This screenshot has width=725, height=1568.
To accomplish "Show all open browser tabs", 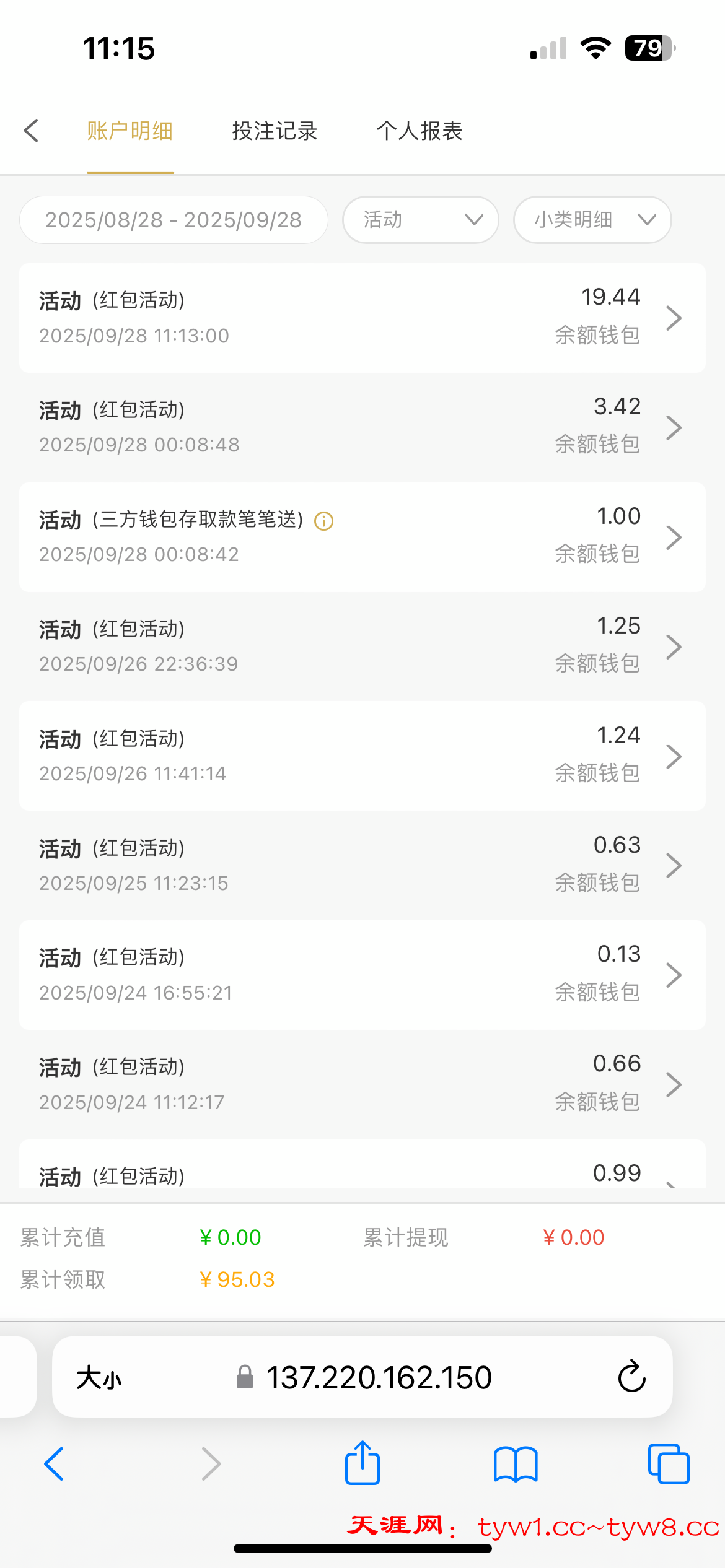I will pyautogui.click(x=668, y=1464).
